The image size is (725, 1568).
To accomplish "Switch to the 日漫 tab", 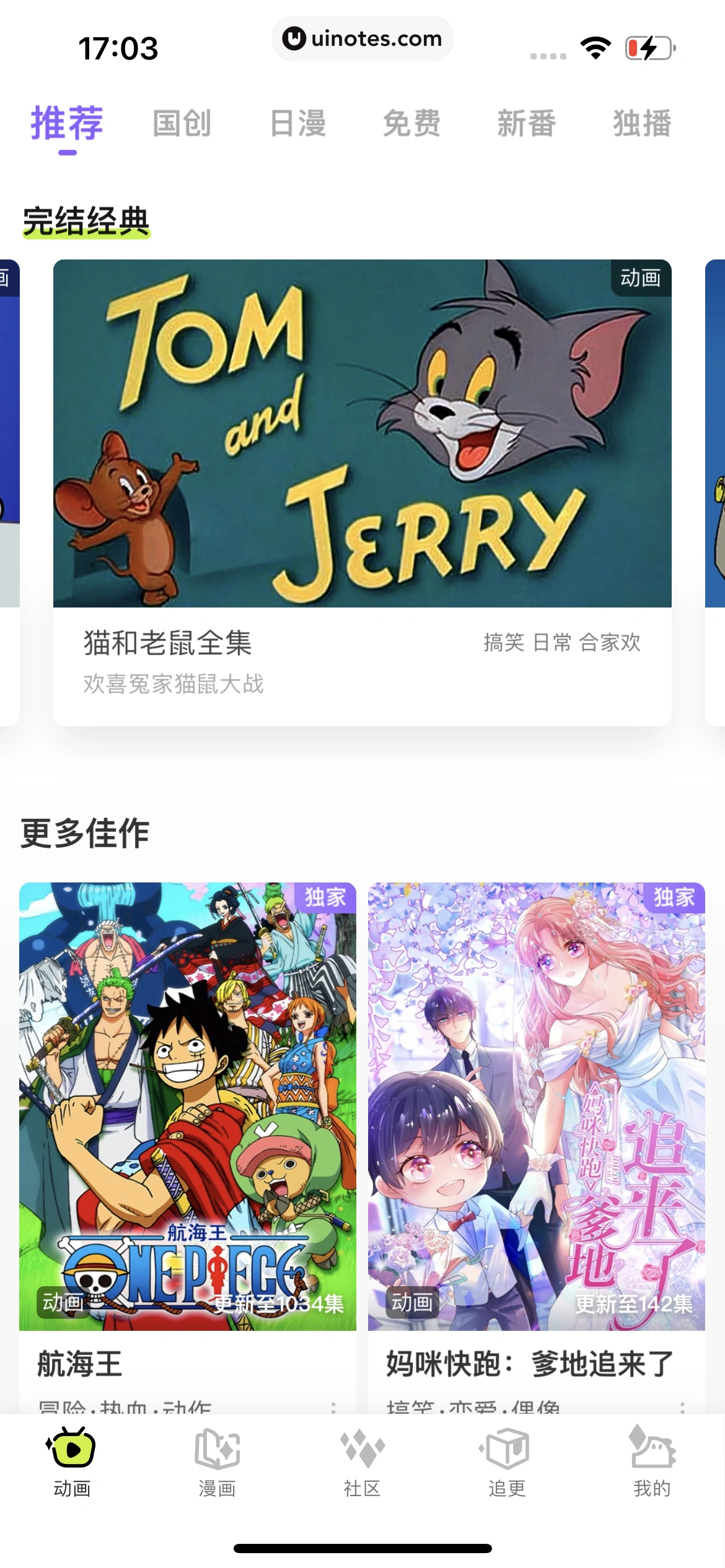I will (x=297, y=123).
